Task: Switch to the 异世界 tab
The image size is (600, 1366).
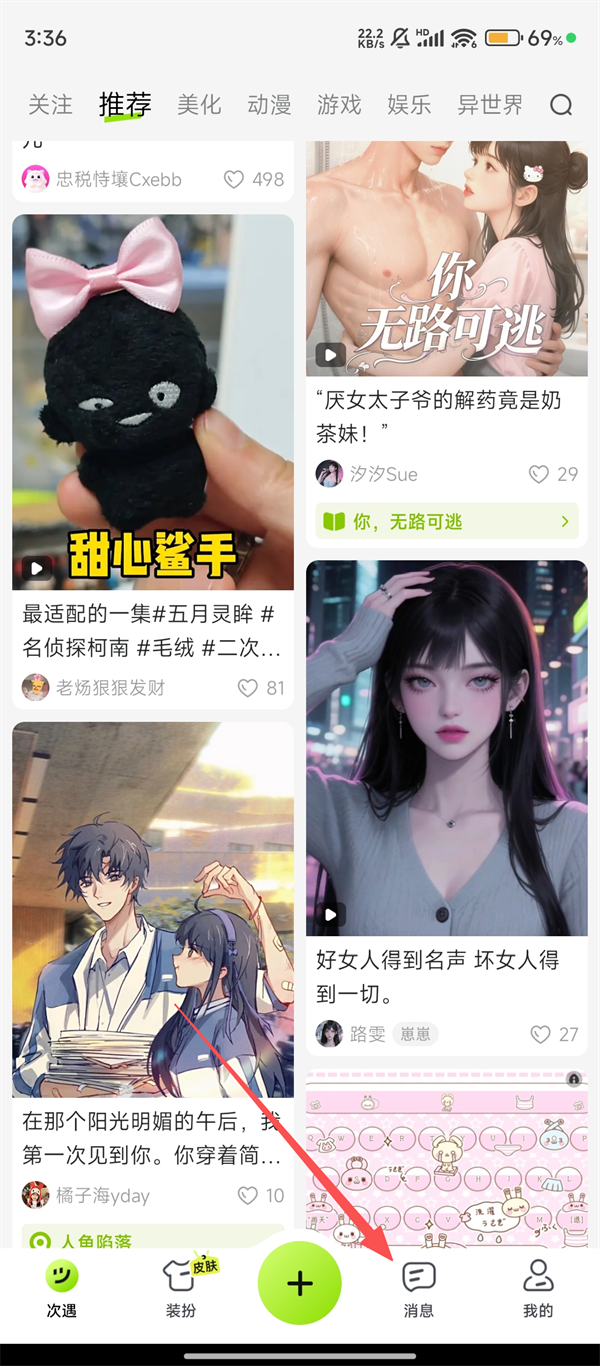Action: pos(490,105)
